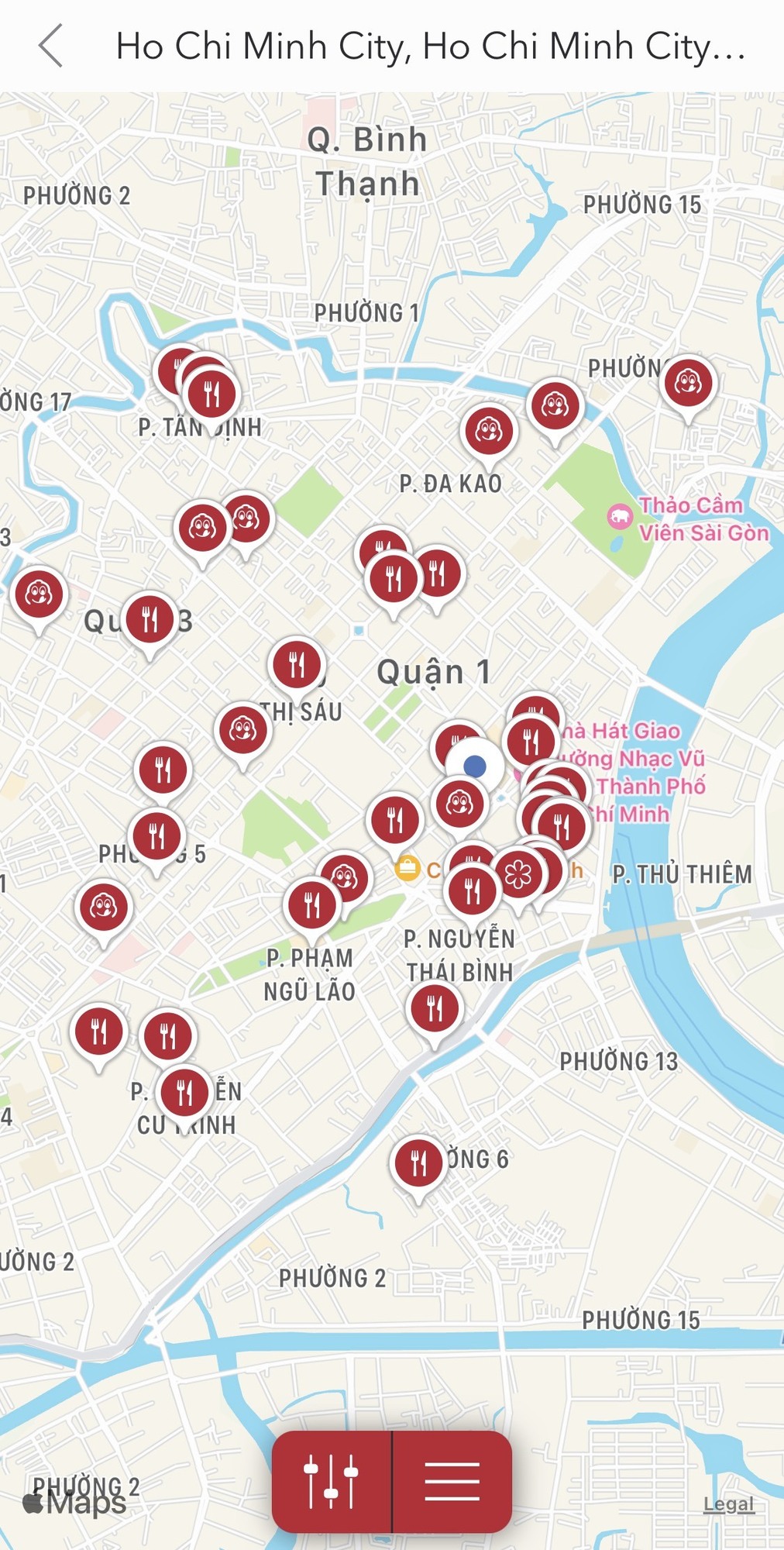Switch to list view via the lines button
This screenshot has width=784, height=1550.
tap(452, 1481)
